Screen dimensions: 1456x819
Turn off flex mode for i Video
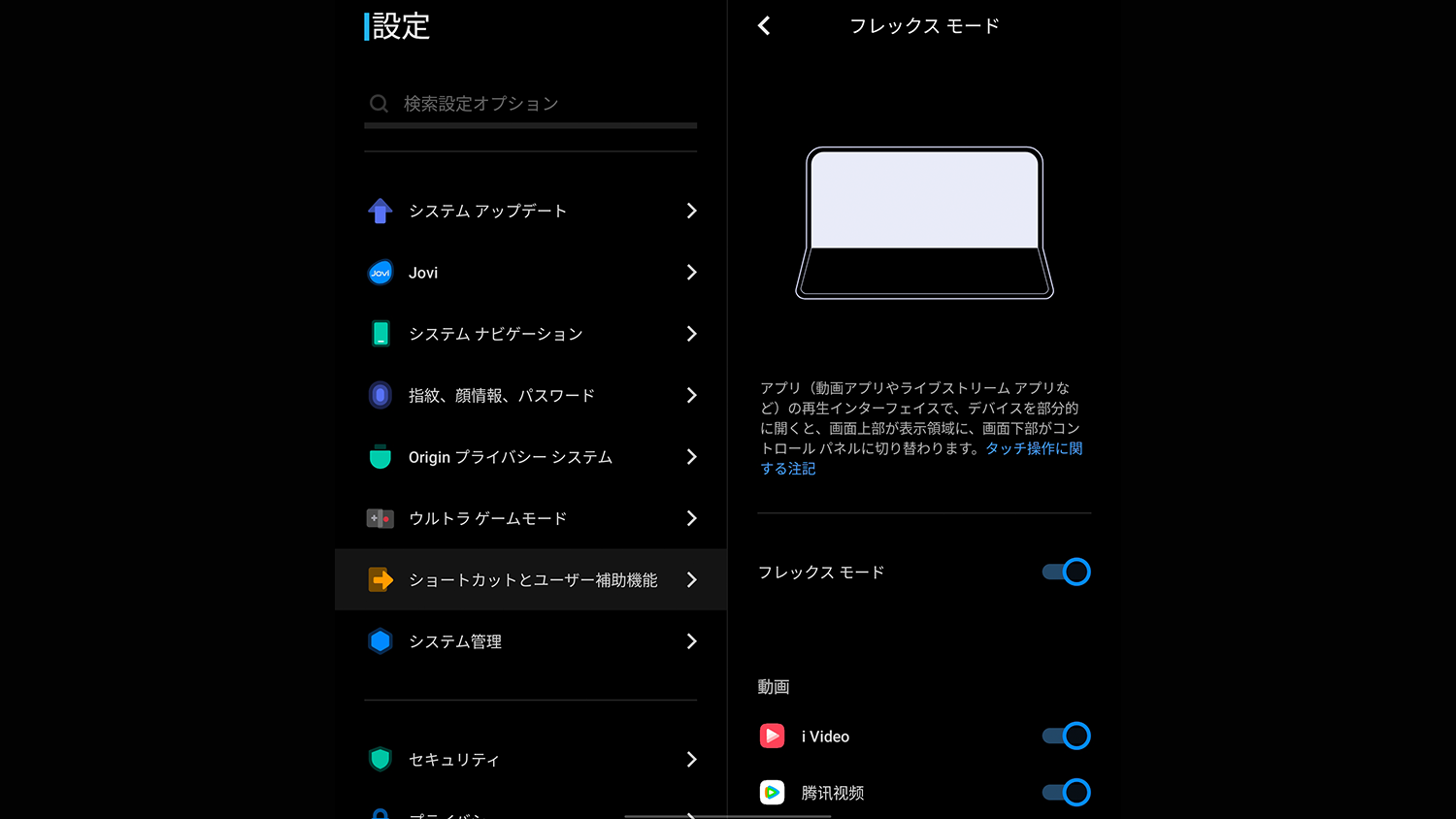[x=1066, y=737]
